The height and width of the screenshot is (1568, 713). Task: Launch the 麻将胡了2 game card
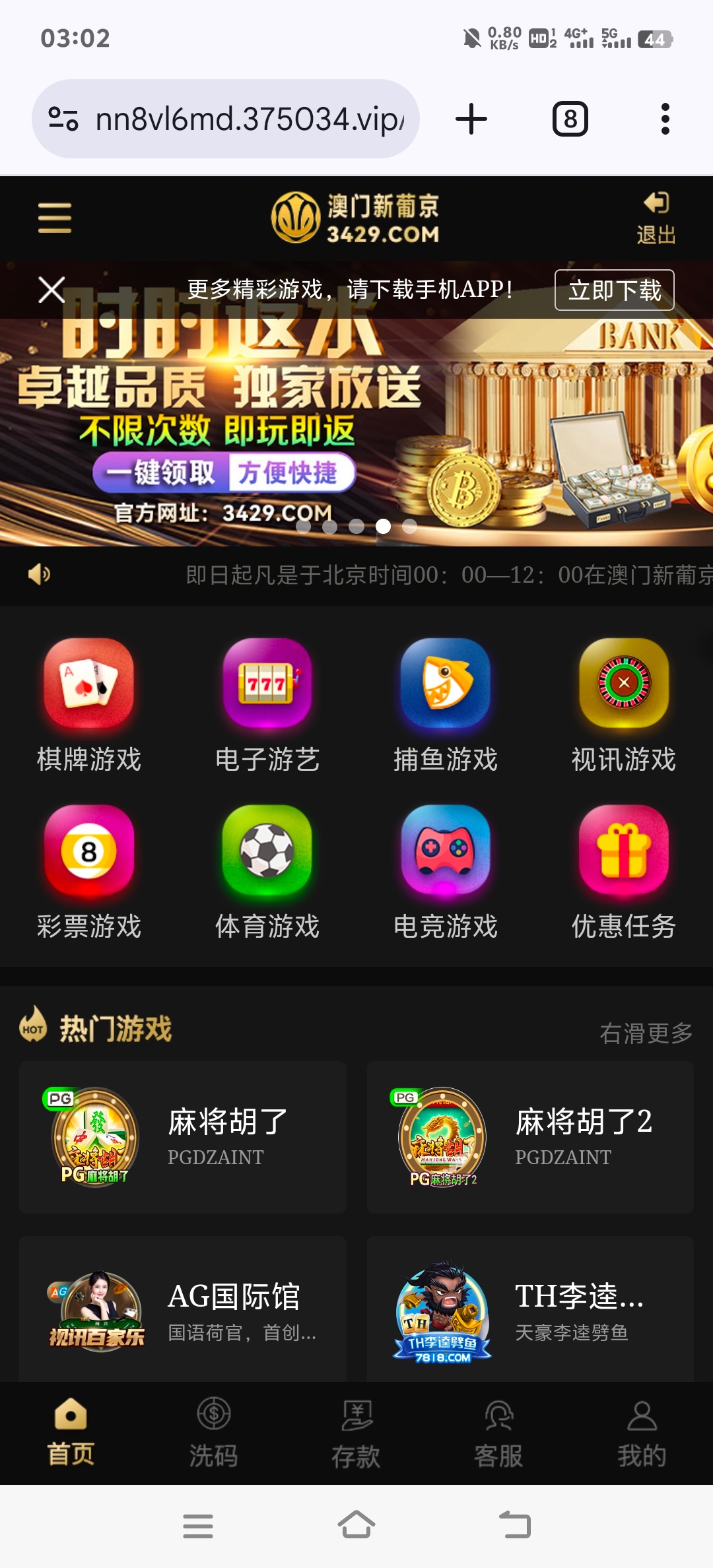(530, 1137)
